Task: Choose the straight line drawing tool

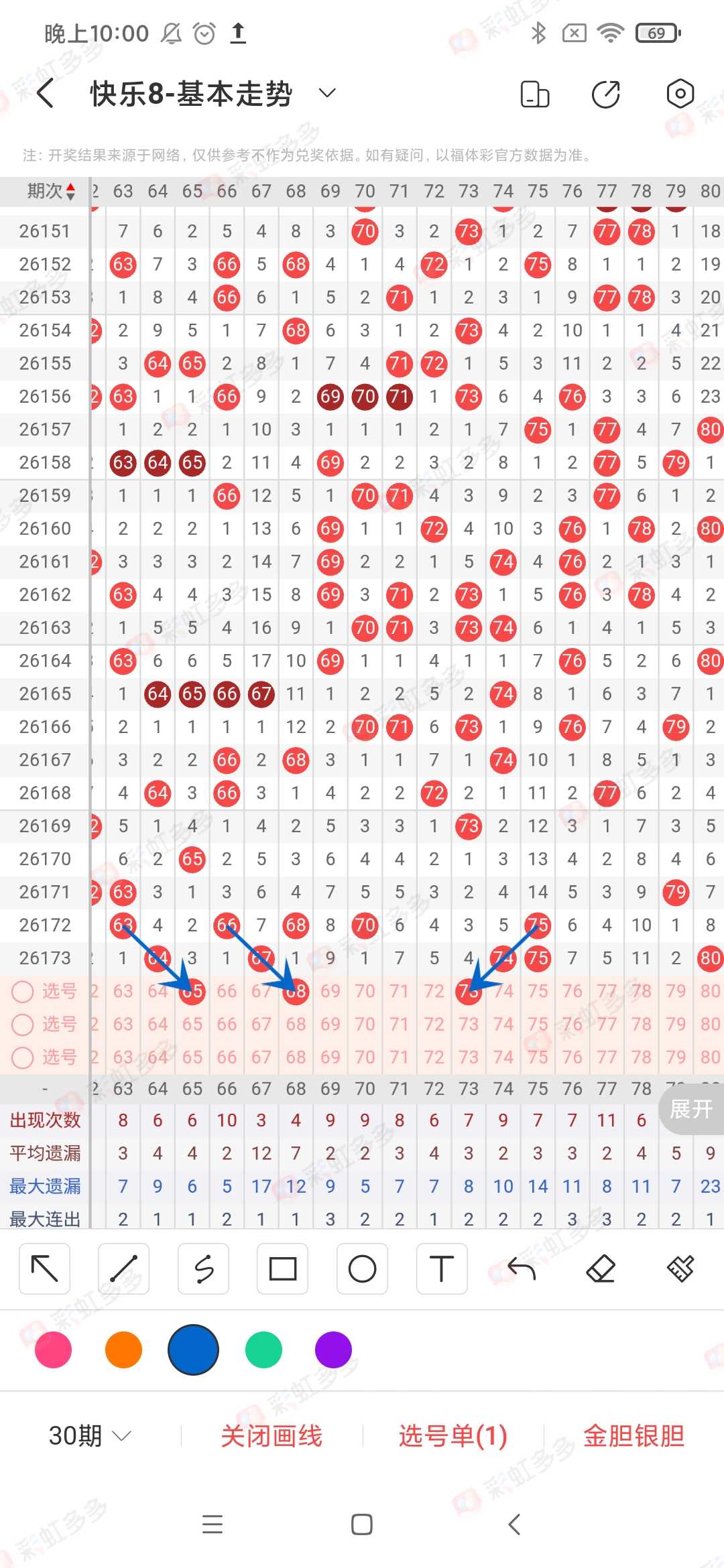Action: [123, 1268]
